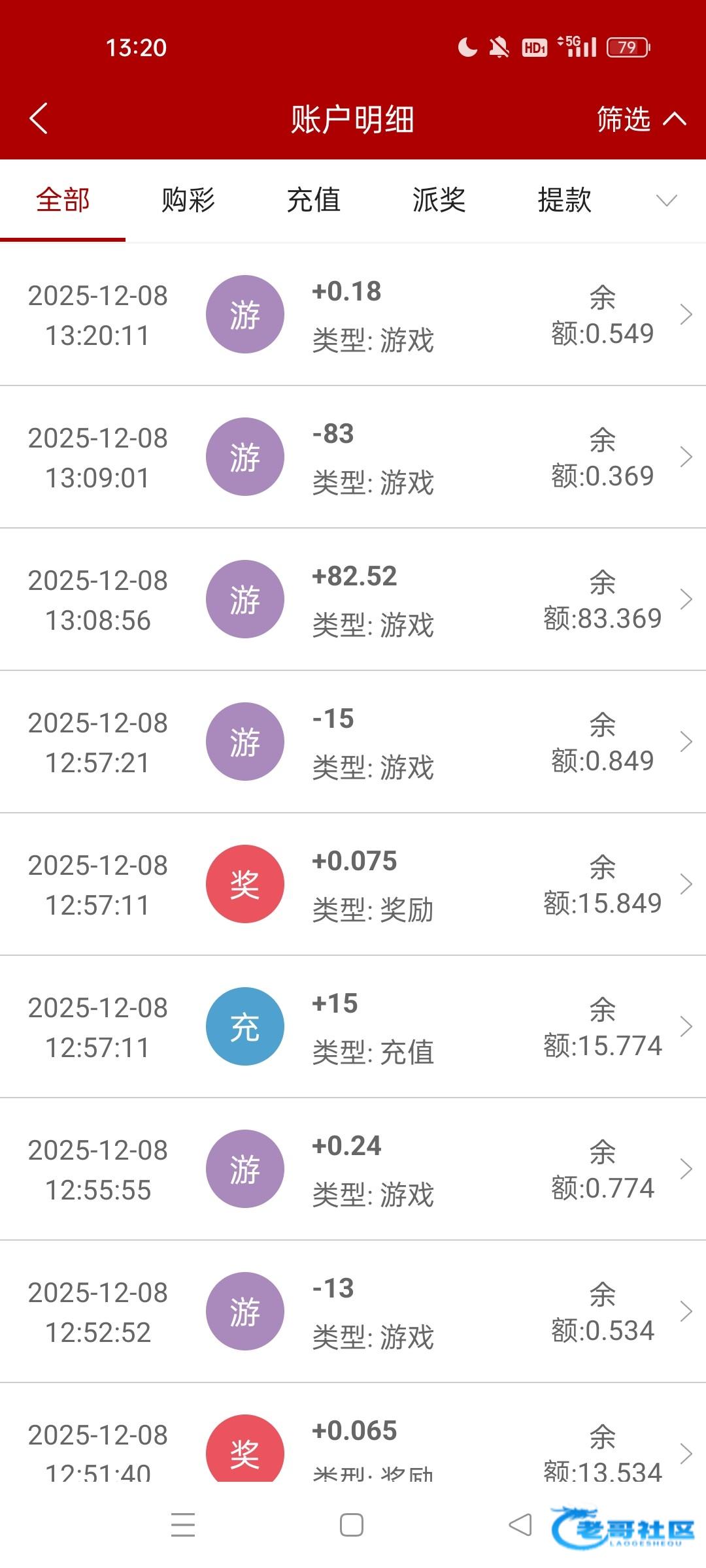Tap the system home button
The image size is (706, 1568).
(352, 1525)
